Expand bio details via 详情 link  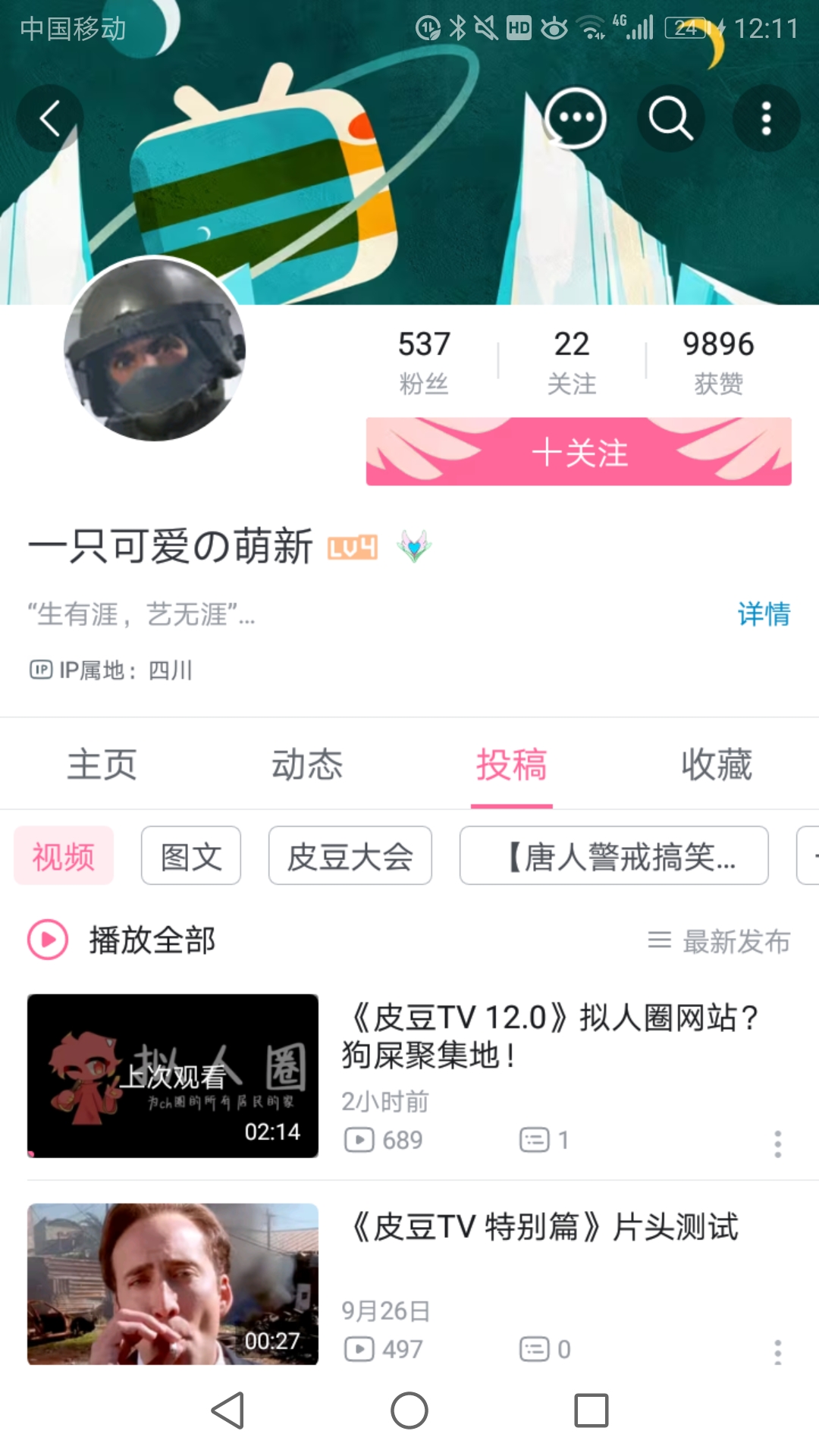click(x=764, y=613)
